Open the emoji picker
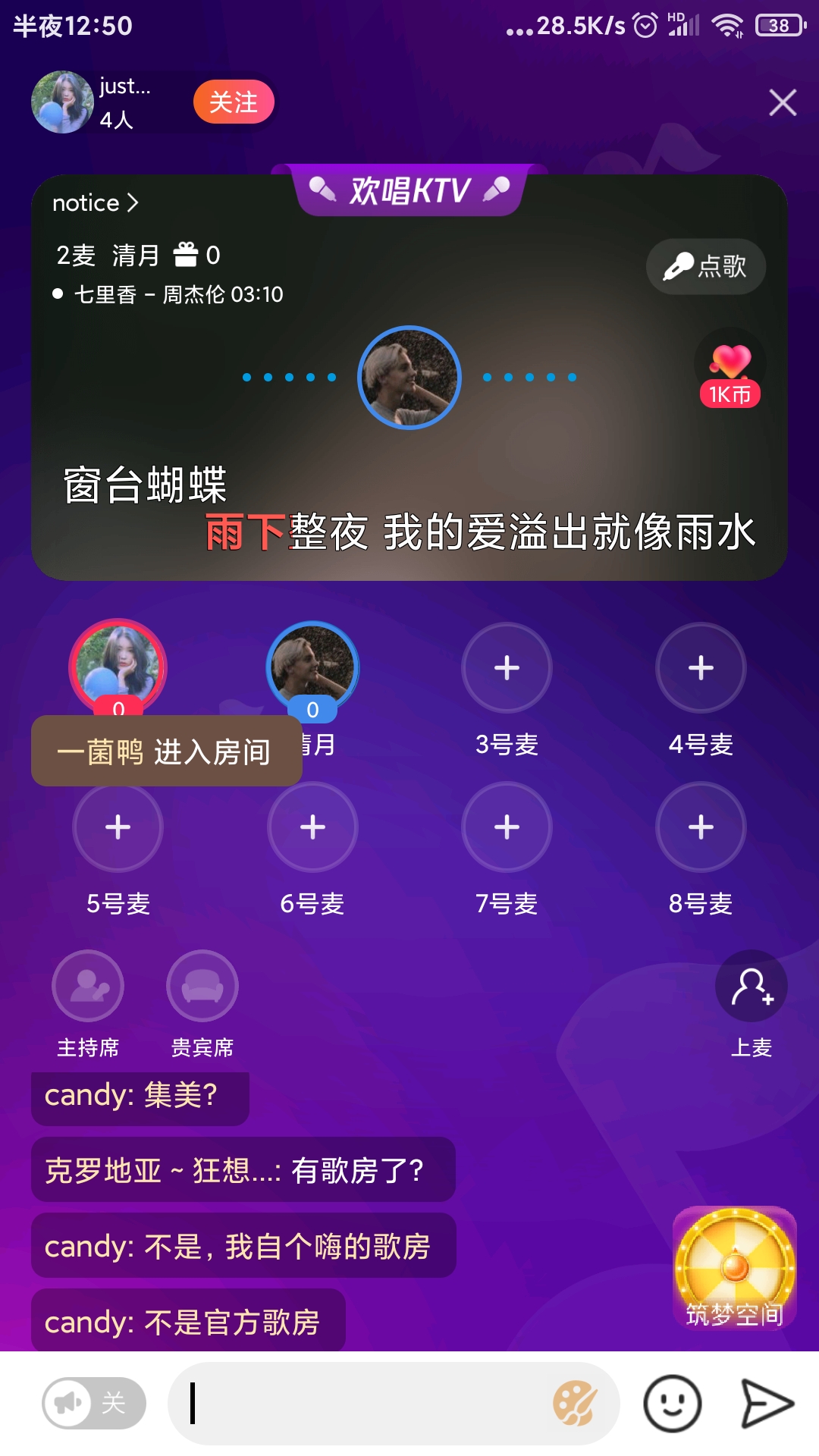 pyautogui.click(x=672, y=1403)
